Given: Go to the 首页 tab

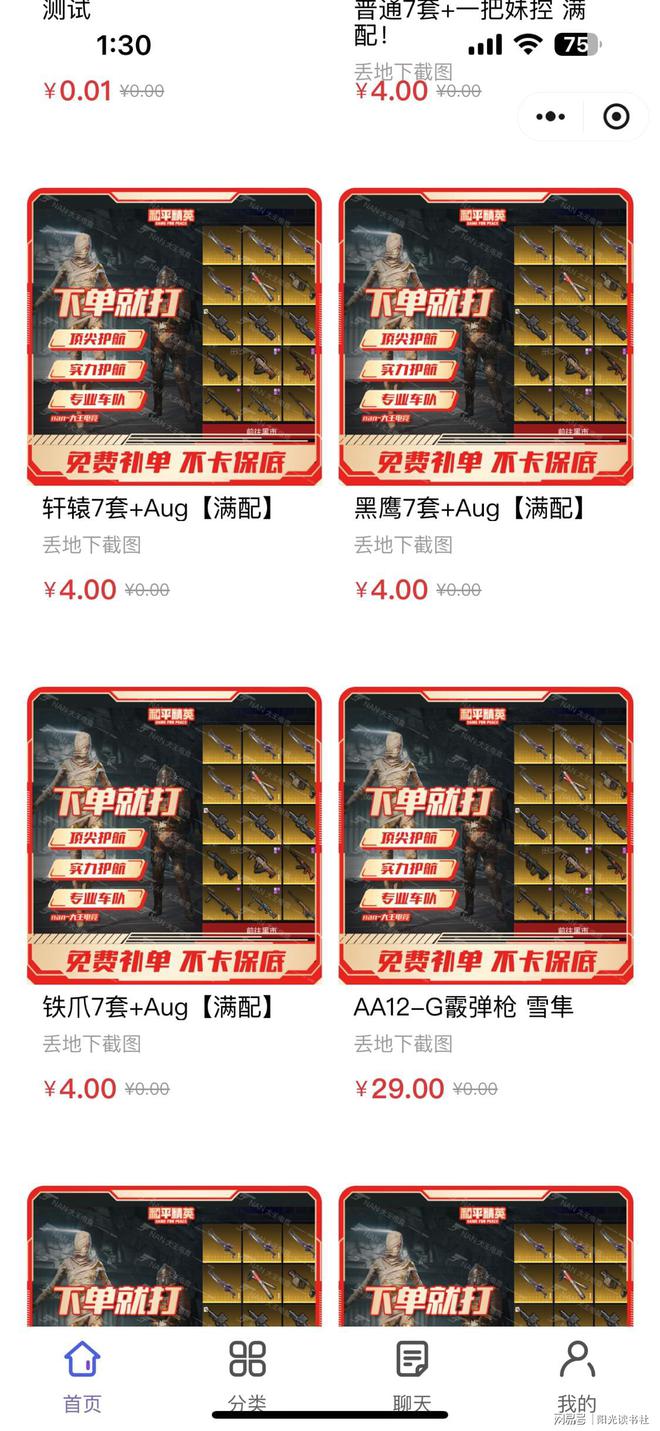Looking at the screenshot, I should click(x=82, y=1375).
